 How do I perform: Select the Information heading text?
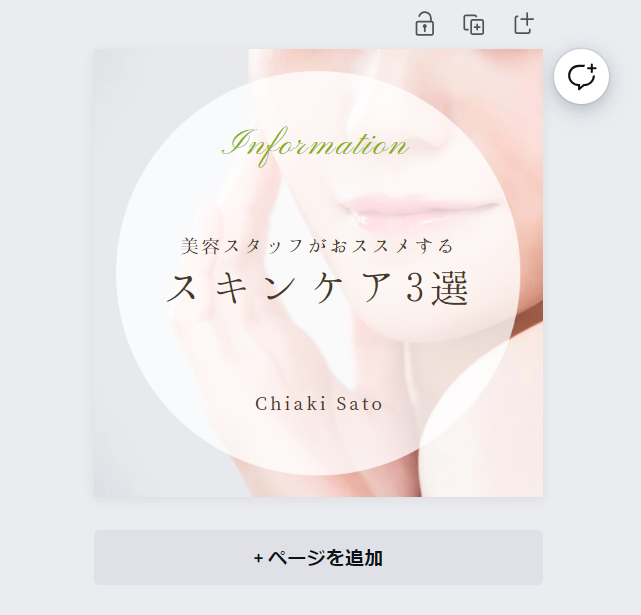[315, 145]
